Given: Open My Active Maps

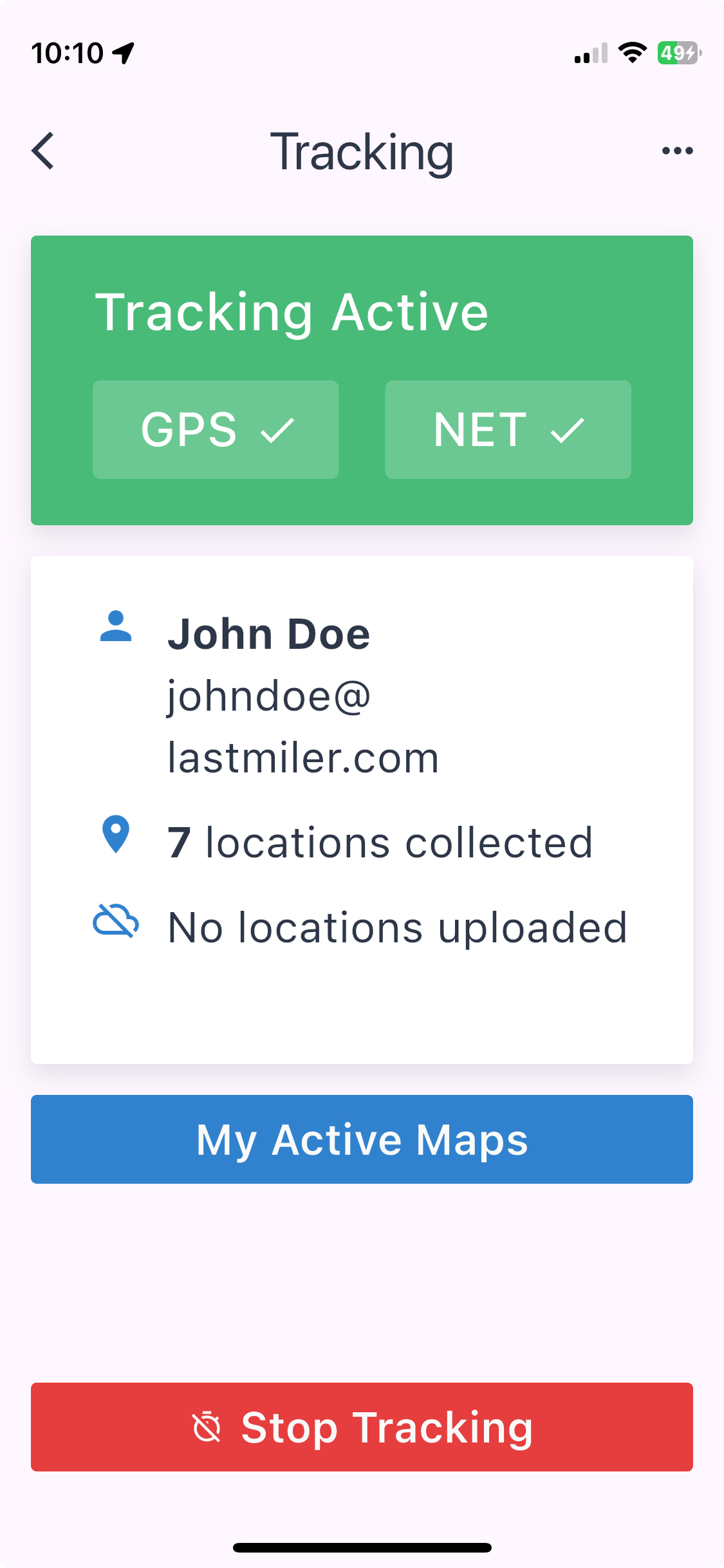Looking at the screenshot, I should click(362, 1139).
